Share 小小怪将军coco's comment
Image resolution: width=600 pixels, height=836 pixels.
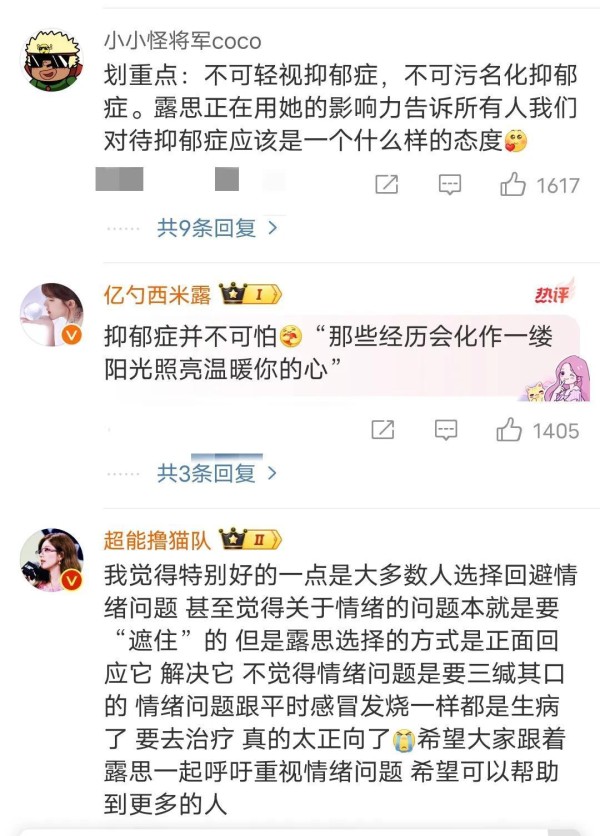click(x=385, y=185)
